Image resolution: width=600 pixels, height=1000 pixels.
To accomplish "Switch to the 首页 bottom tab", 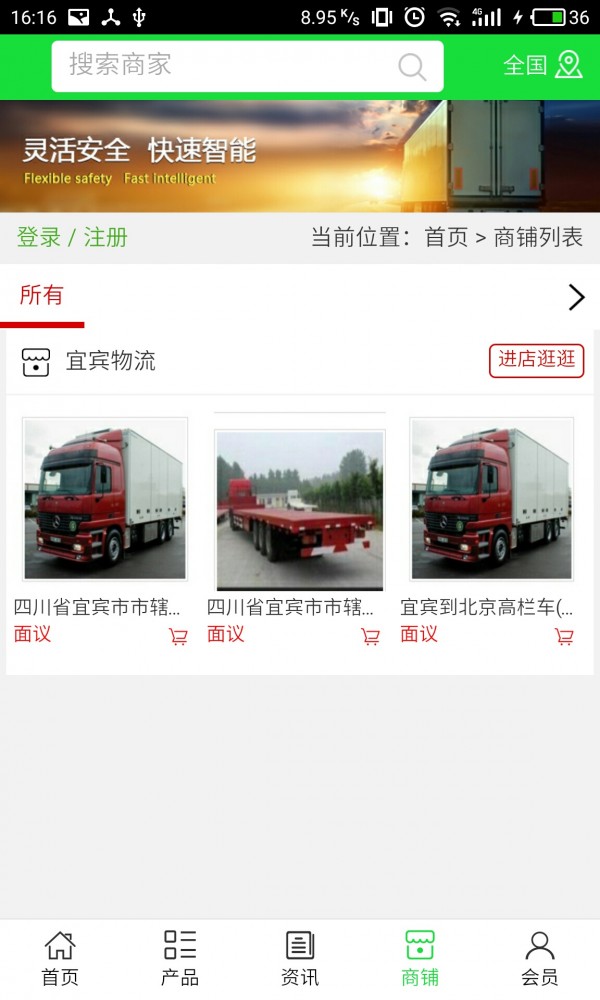I will coord(60,957).
